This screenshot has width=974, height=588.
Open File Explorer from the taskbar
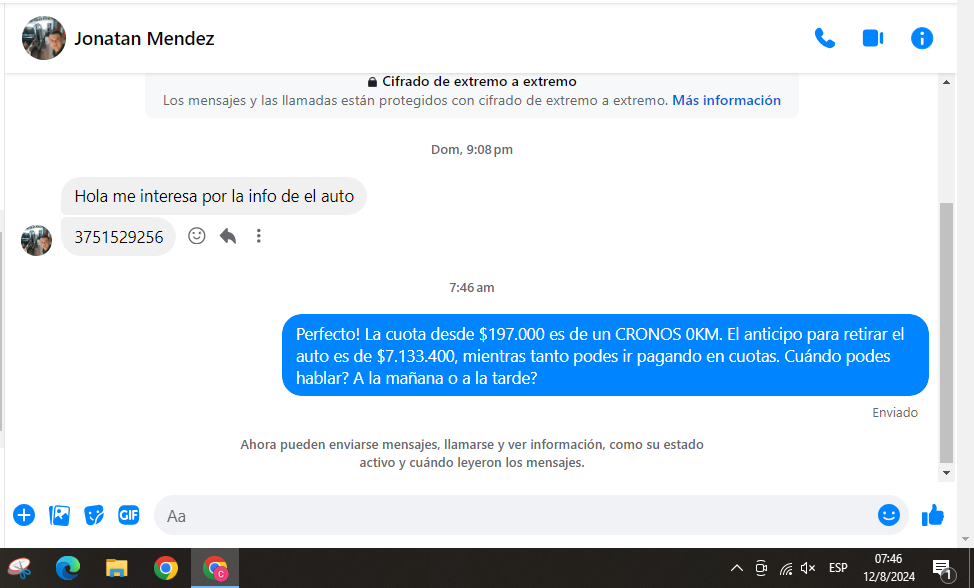[117, 568]
